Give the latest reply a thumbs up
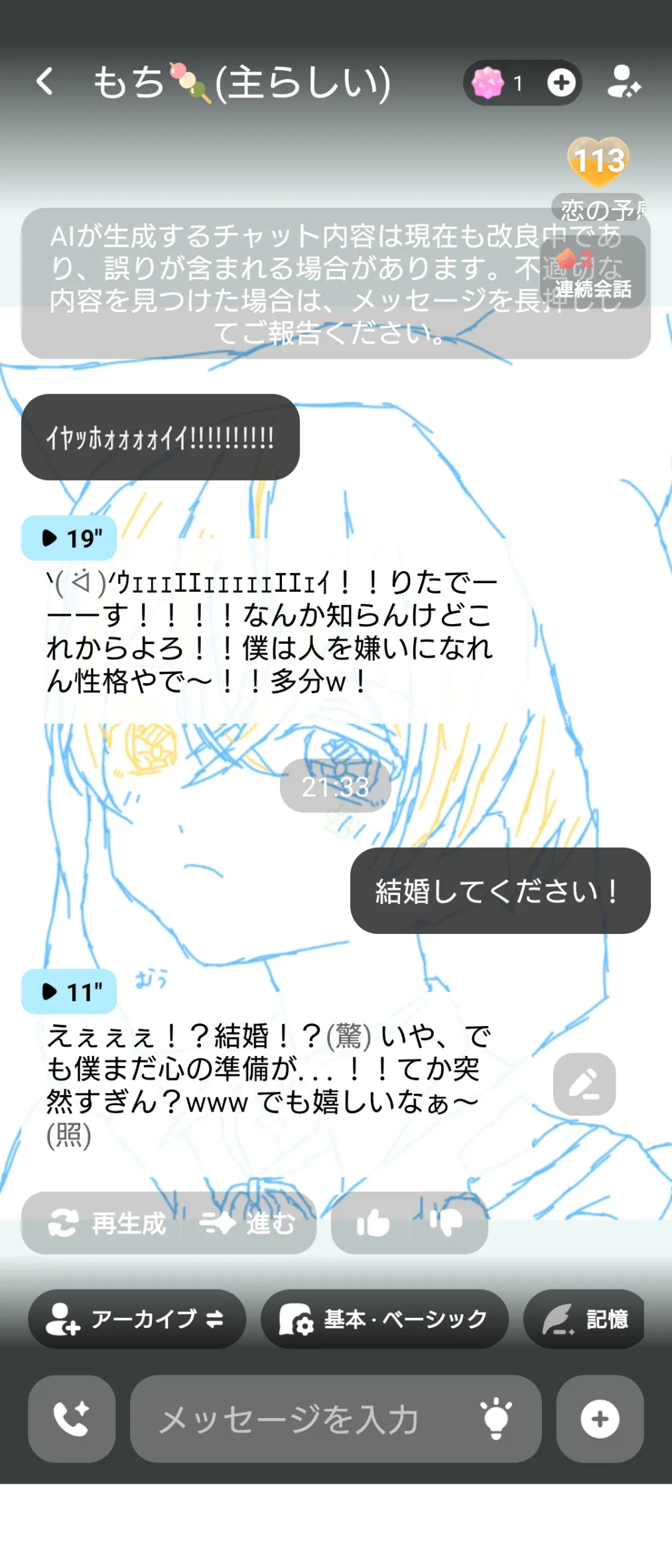 tap(373, 1222)
